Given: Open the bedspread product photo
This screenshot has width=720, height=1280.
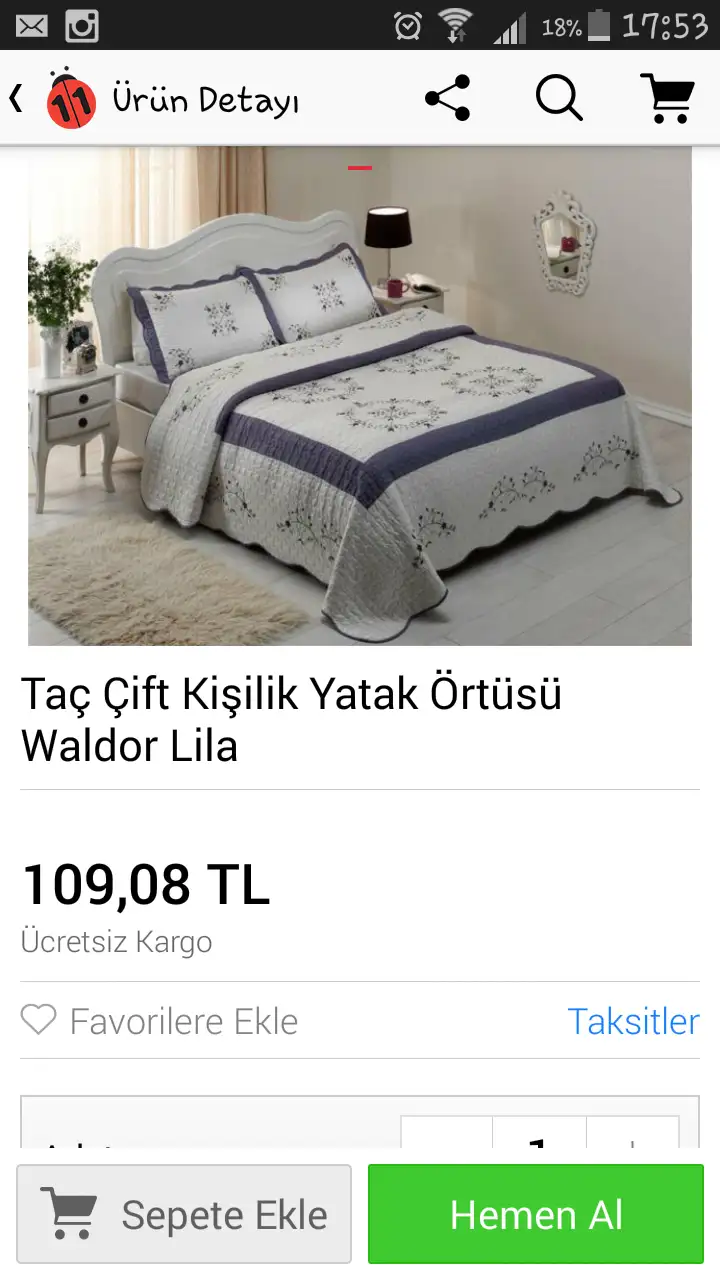Looking at the screenshot, I should (360, 396).
